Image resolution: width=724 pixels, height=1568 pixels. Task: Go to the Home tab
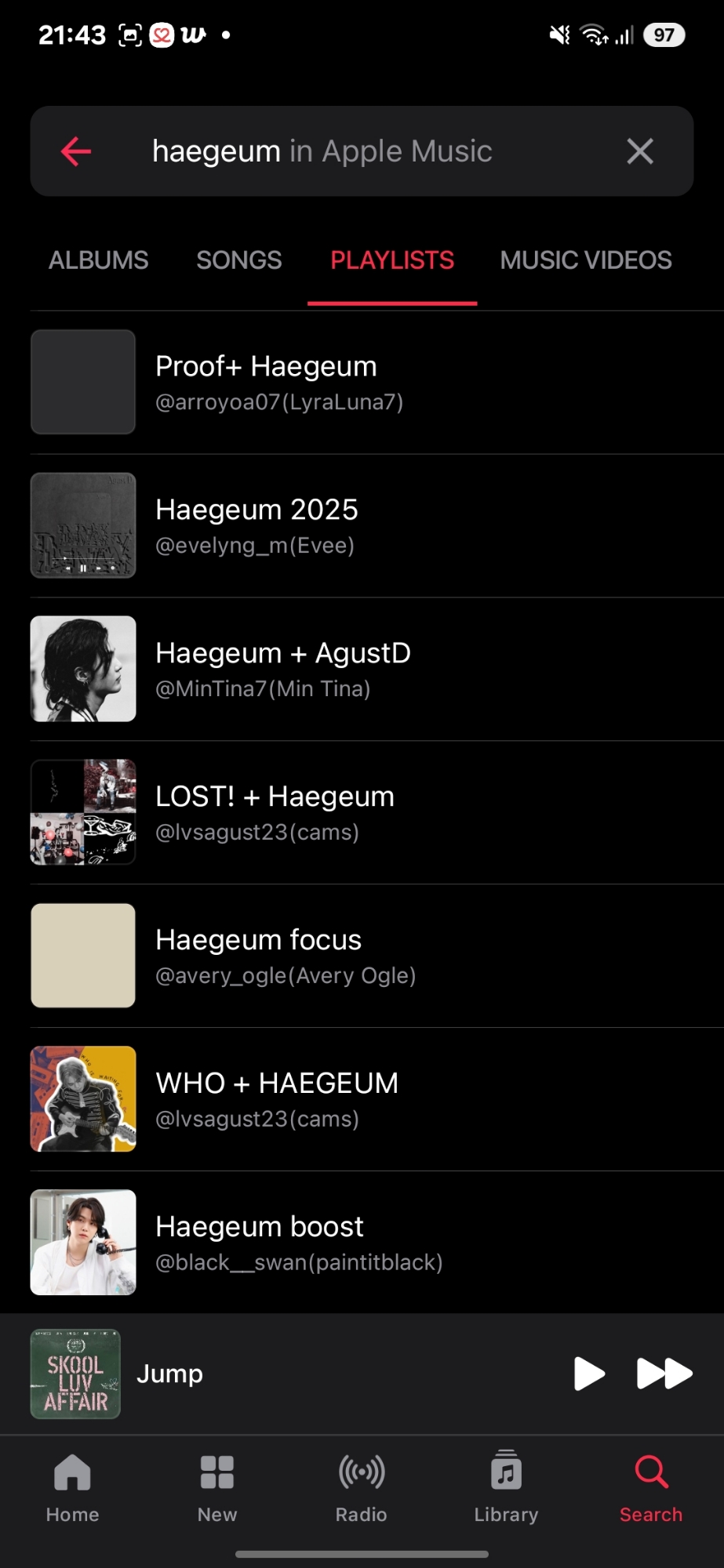pos(72,1486)
